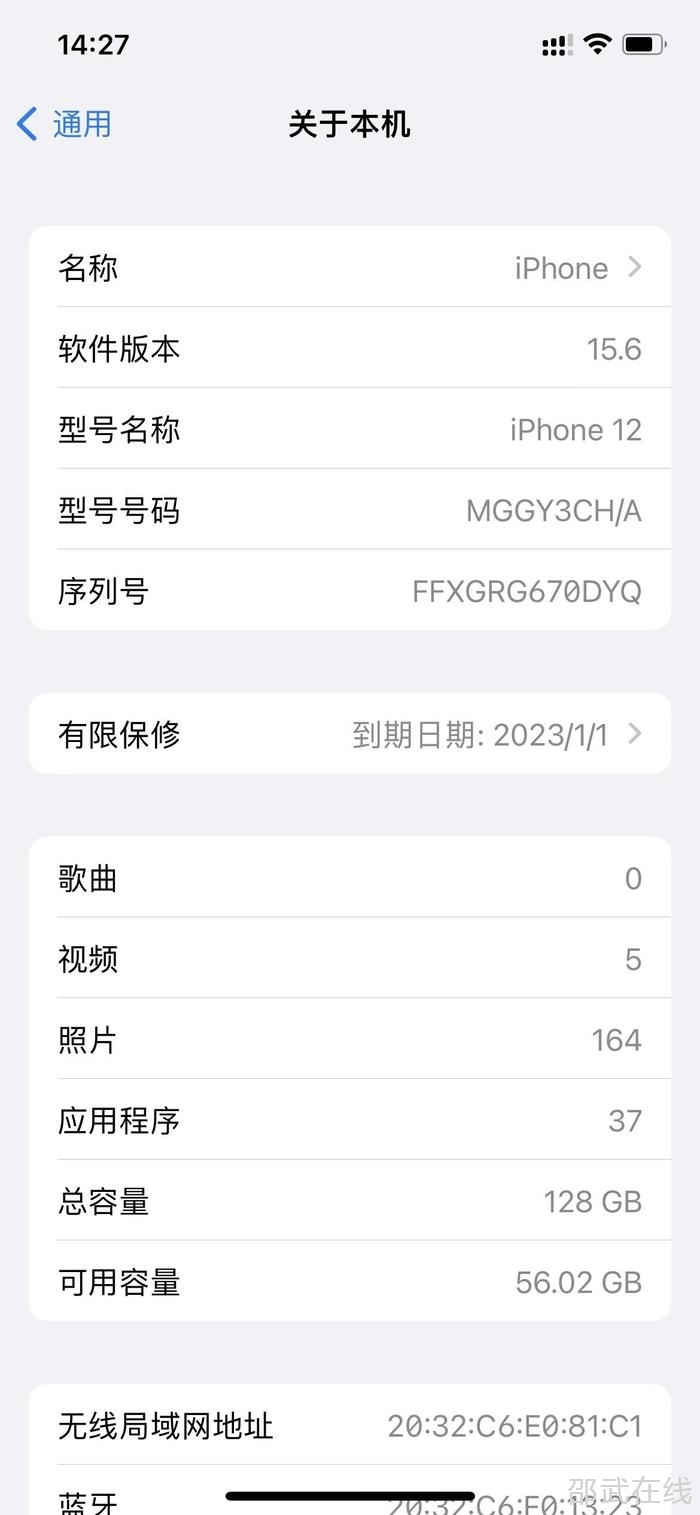Open 有限保修 warranty details
Viewport: 700px width, 1515px height.
349,734
